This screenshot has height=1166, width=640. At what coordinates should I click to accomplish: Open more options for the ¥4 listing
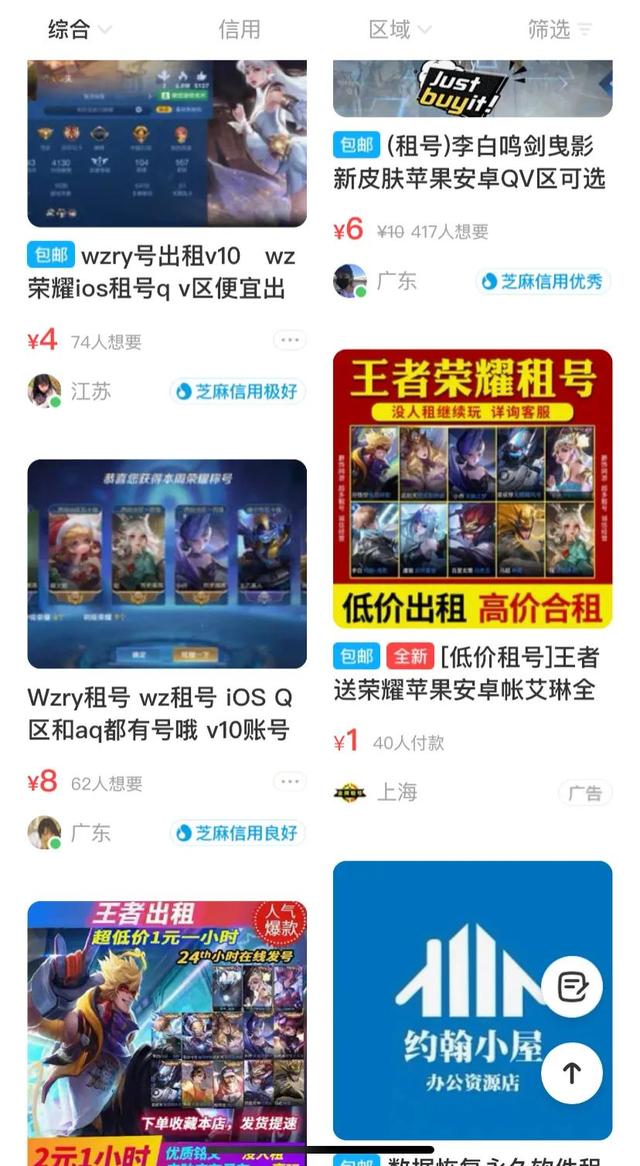coord(290,340)
